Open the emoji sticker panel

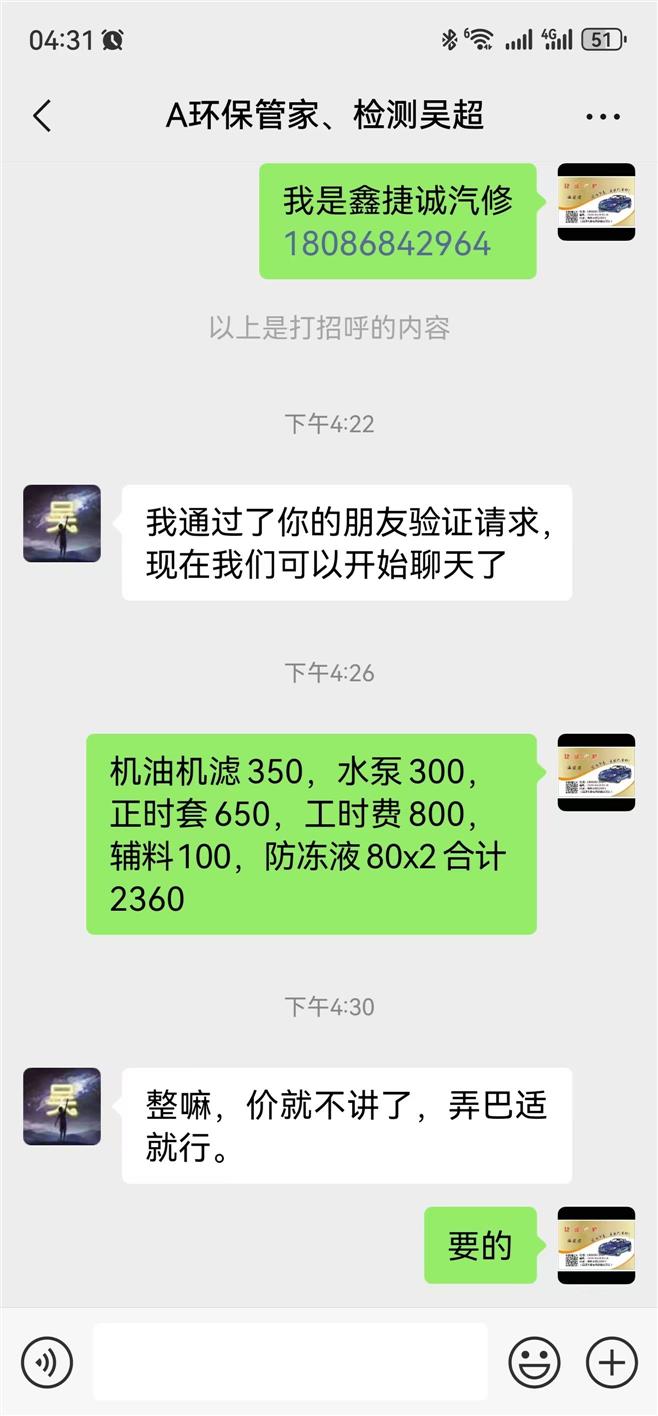534,1361
